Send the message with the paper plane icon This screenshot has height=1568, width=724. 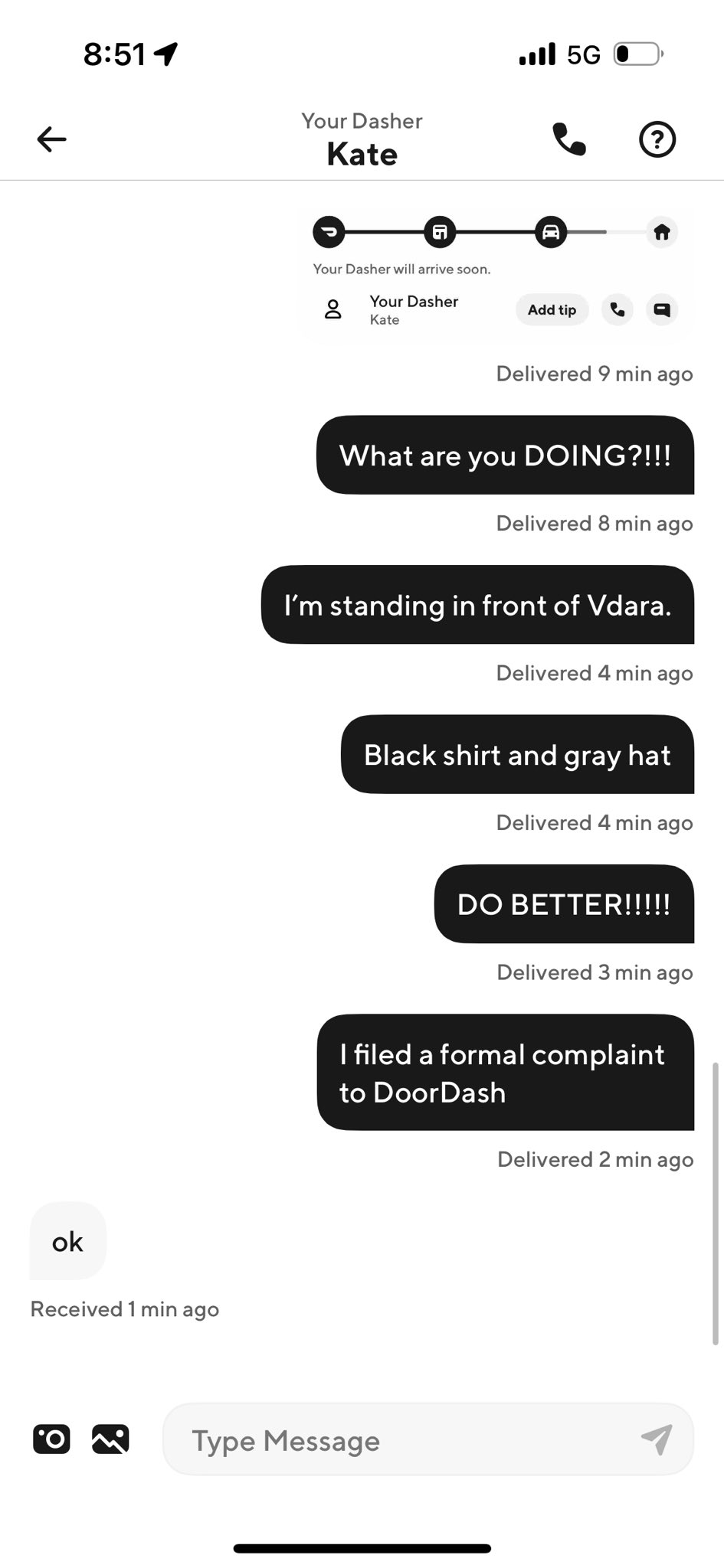tap(657, 1439)
